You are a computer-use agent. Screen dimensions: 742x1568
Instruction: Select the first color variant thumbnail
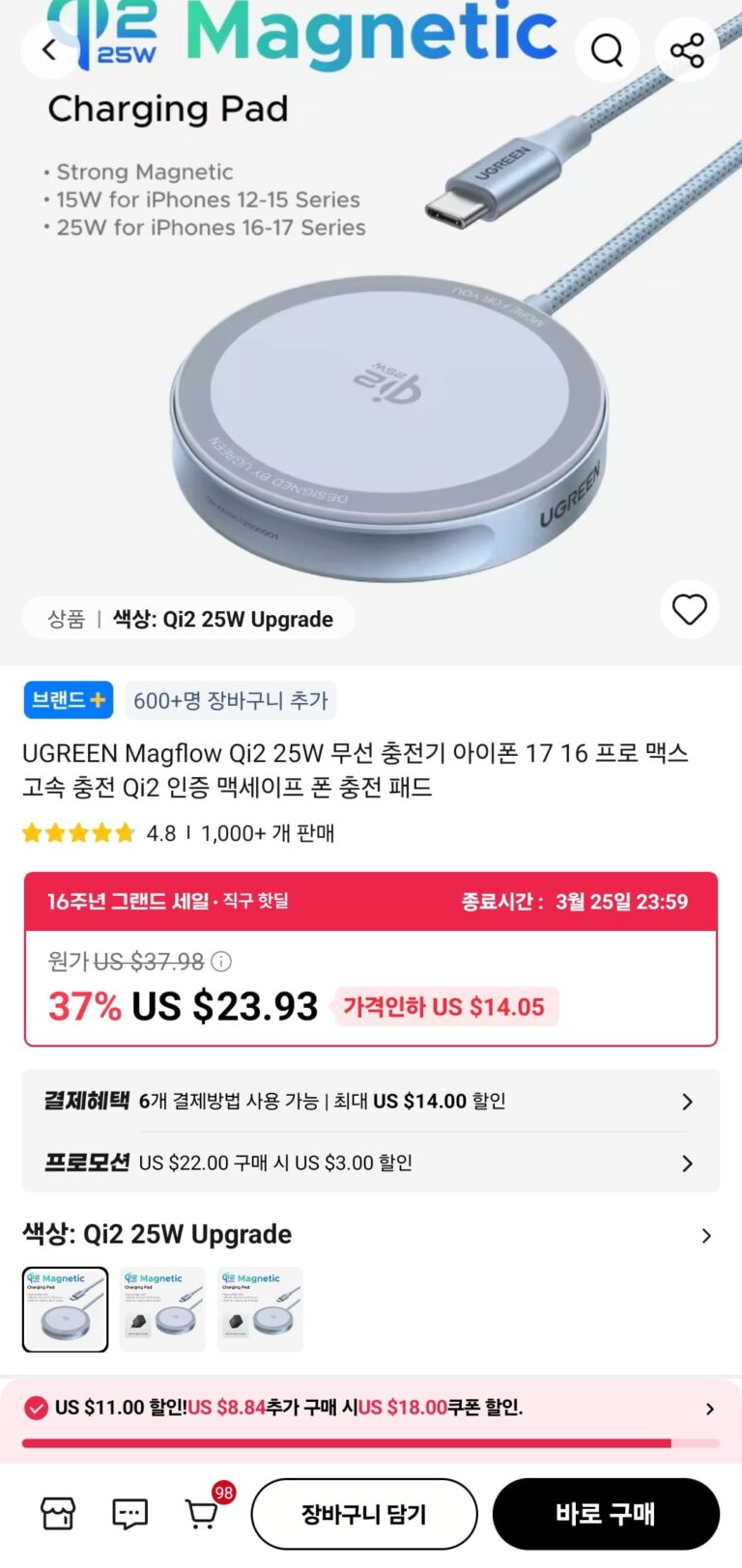pyautogui.click(x=66, y=1309)
